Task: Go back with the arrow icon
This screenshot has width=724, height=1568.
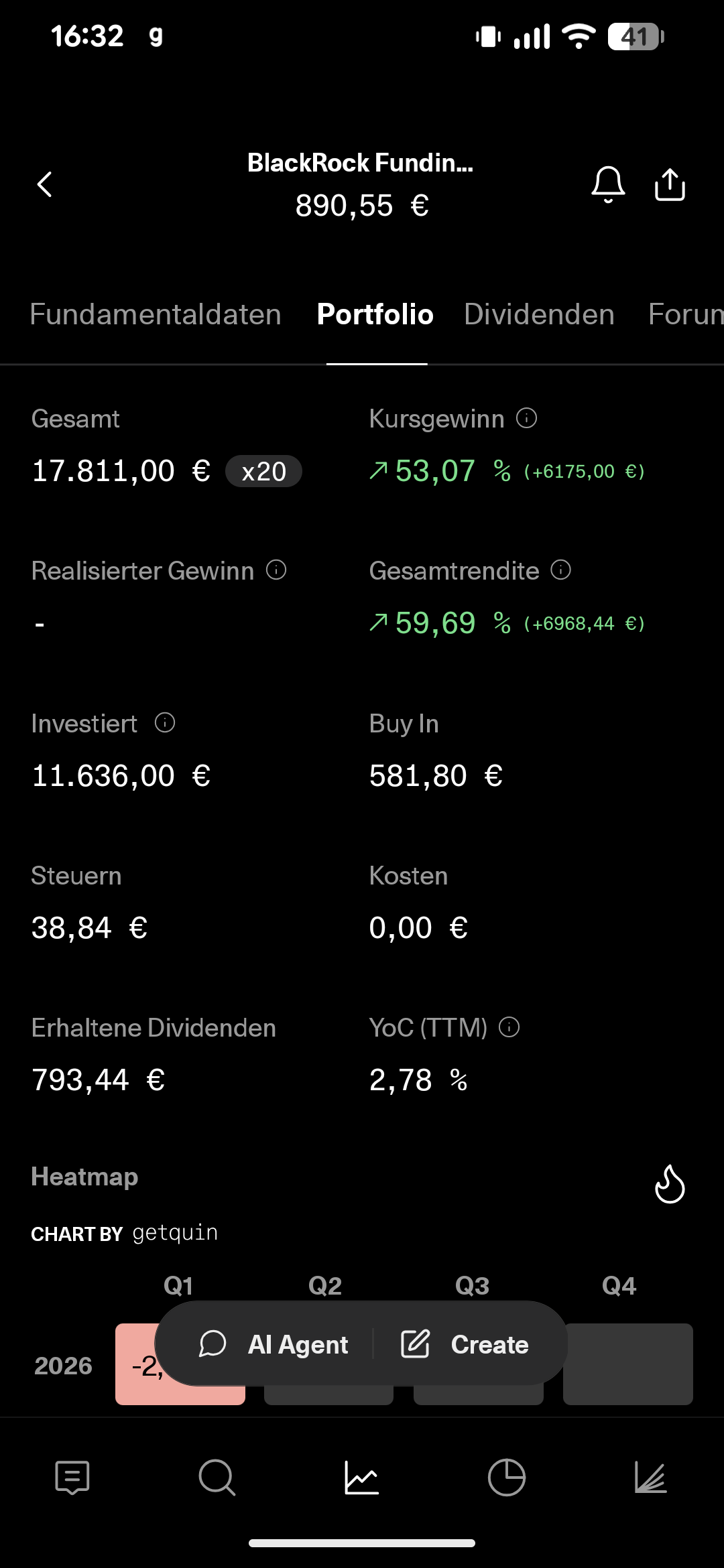Action: [45, 184]
